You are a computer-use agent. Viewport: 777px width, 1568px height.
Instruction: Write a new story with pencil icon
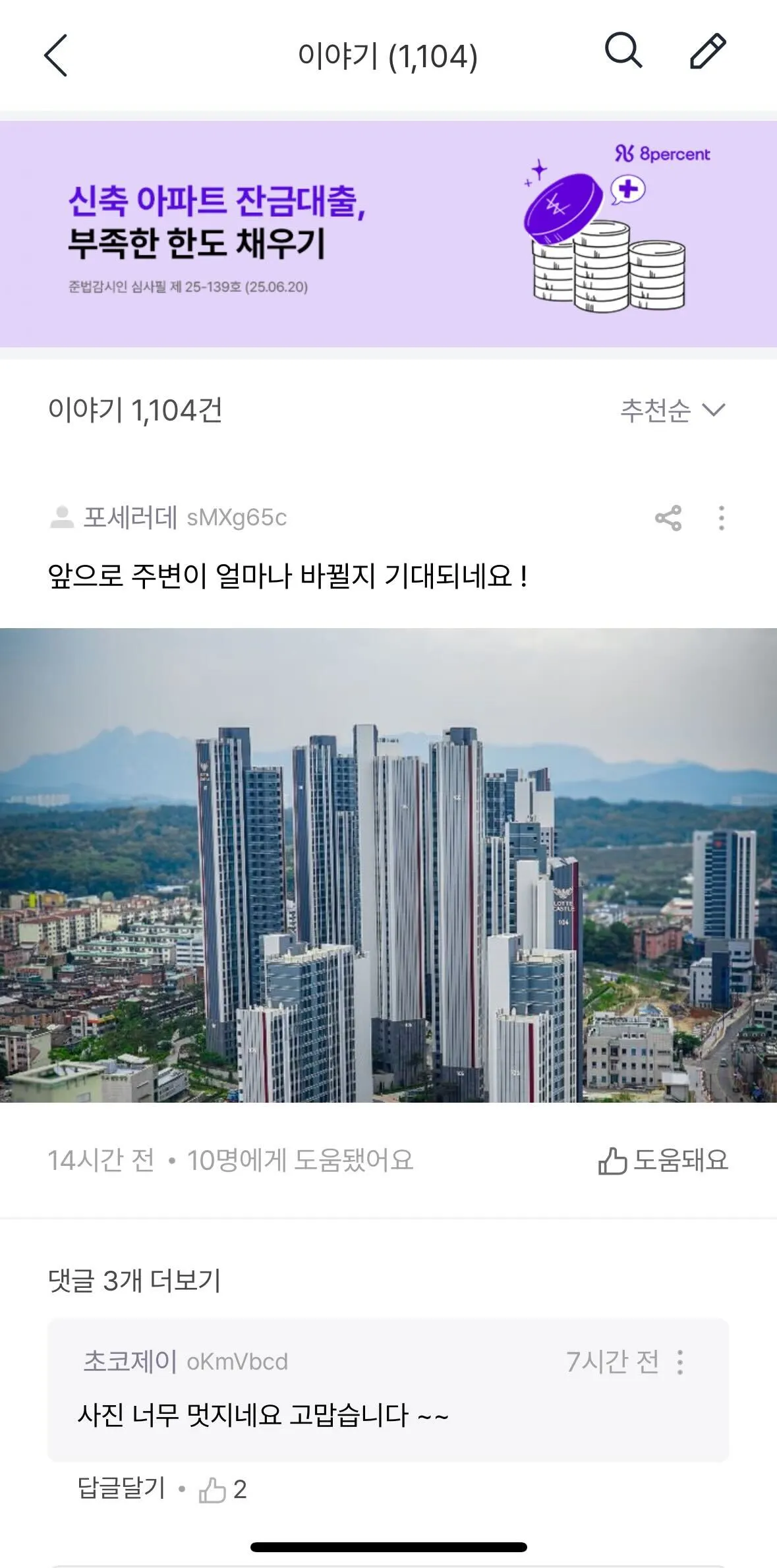[x=707, y=51]
